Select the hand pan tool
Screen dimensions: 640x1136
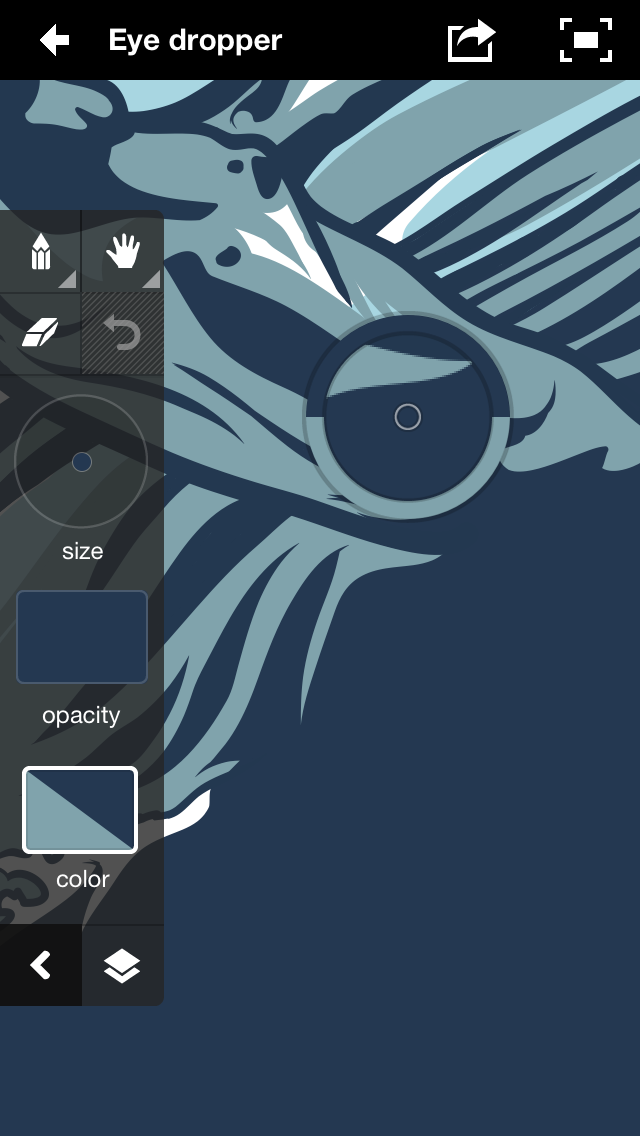coord(122,251)
